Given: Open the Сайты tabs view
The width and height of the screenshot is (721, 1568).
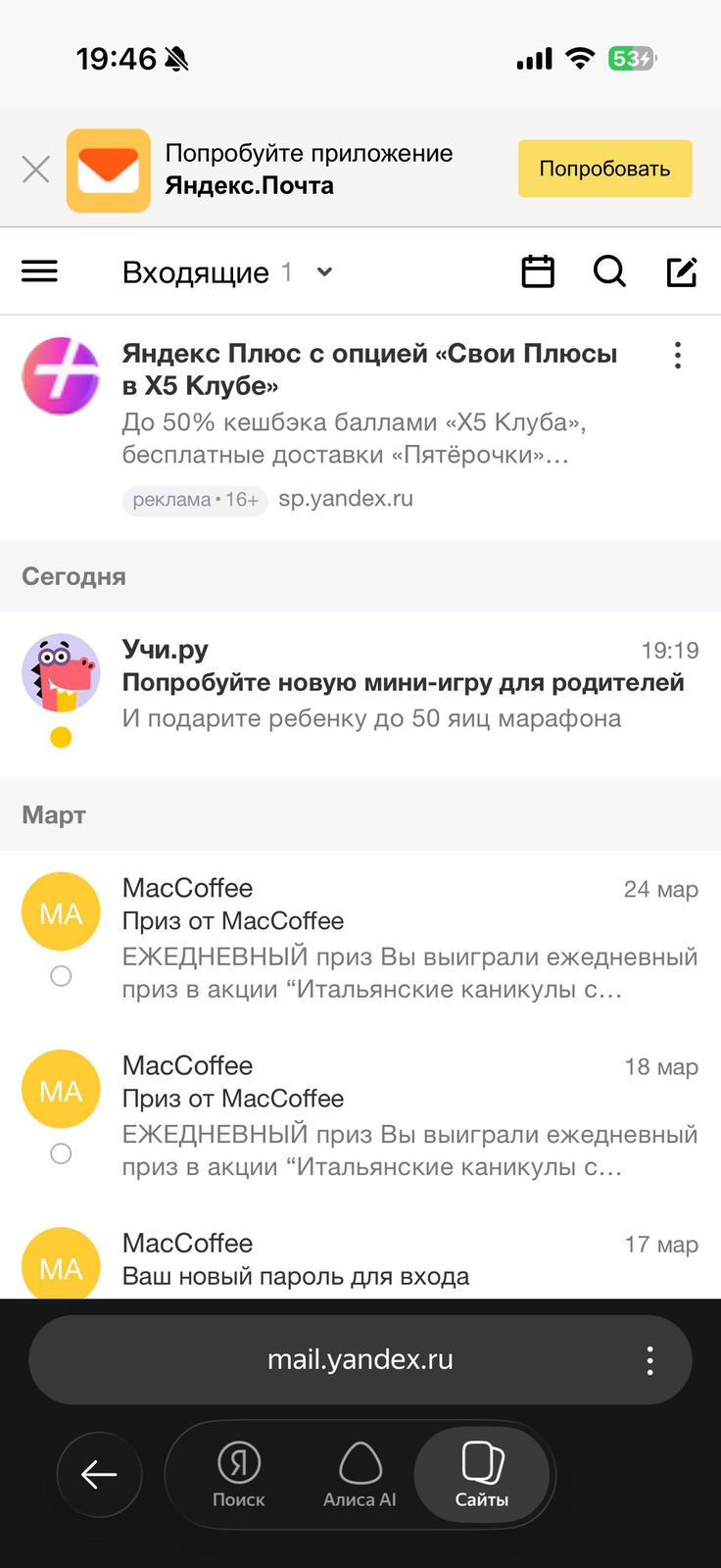Looking at the screenshot, I should 481,1474.
